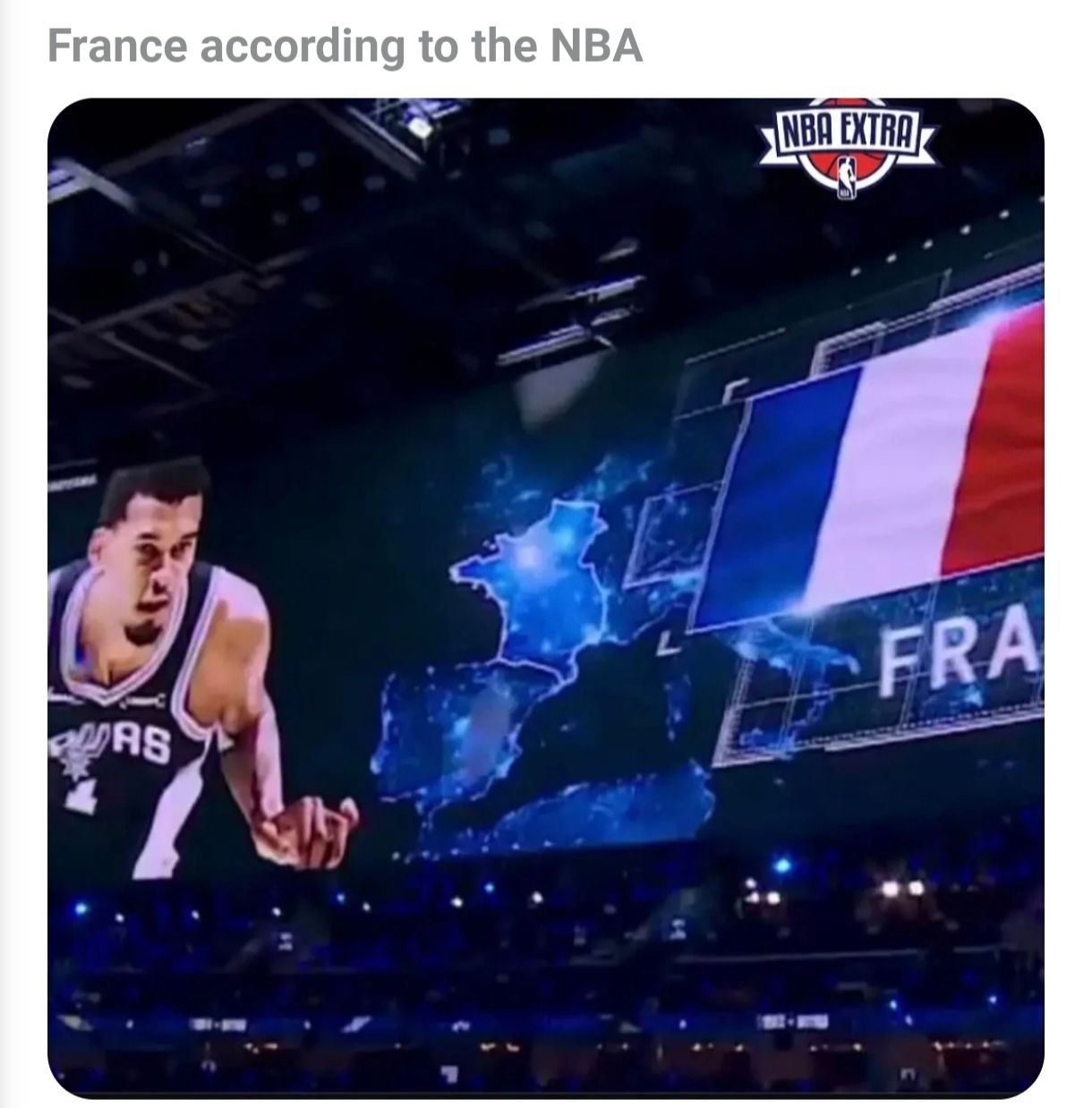
Task: Open the NBA France map post image
Action: pyautogui.click(x=545, y=596)
